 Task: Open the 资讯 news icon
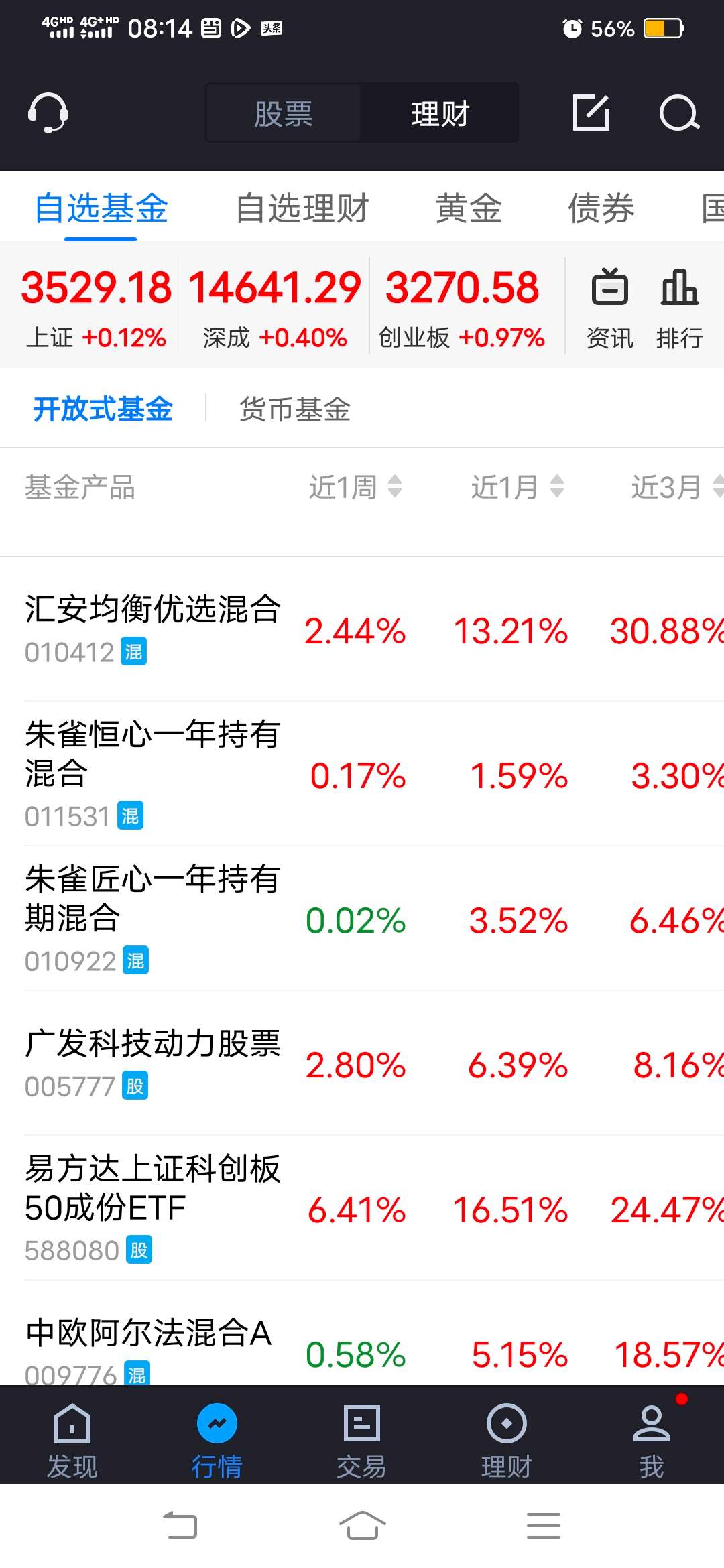coord(609,305)
